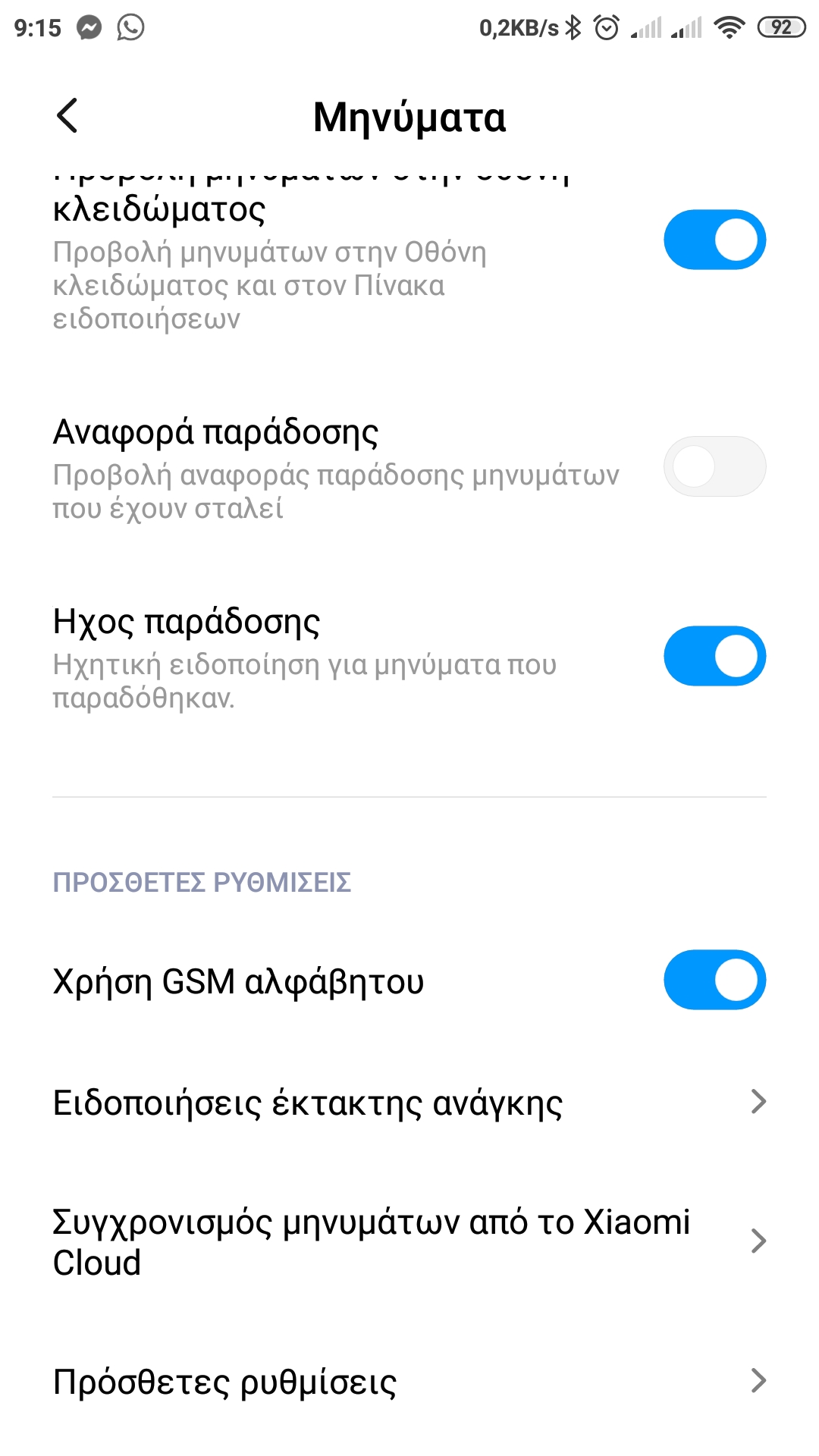
Task: Enable the Αναφορά παράδοσης switch
Action: tap(714, 466)
